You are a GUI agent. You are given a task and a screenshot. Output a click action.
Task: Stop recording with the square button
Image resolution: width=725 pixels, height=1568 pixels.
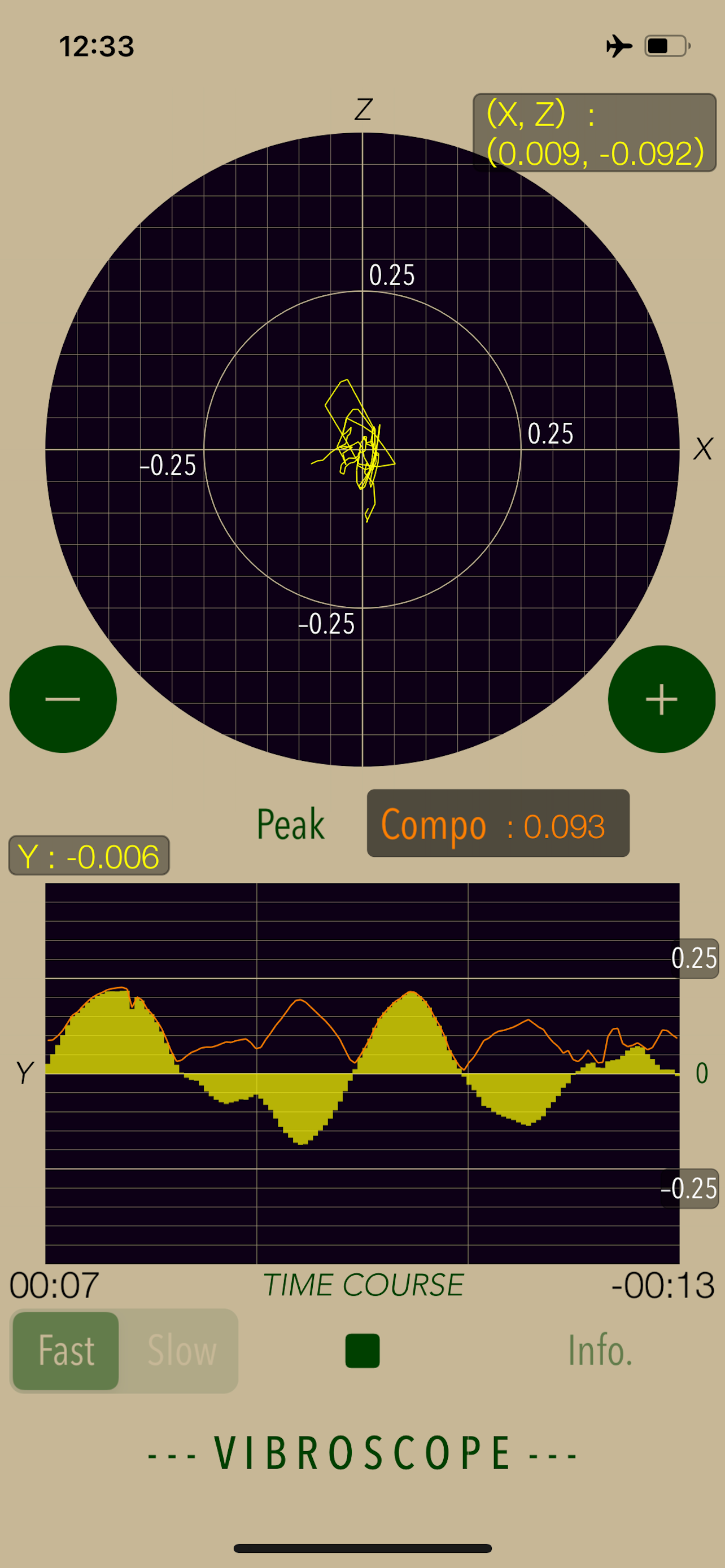point(362,1351)
